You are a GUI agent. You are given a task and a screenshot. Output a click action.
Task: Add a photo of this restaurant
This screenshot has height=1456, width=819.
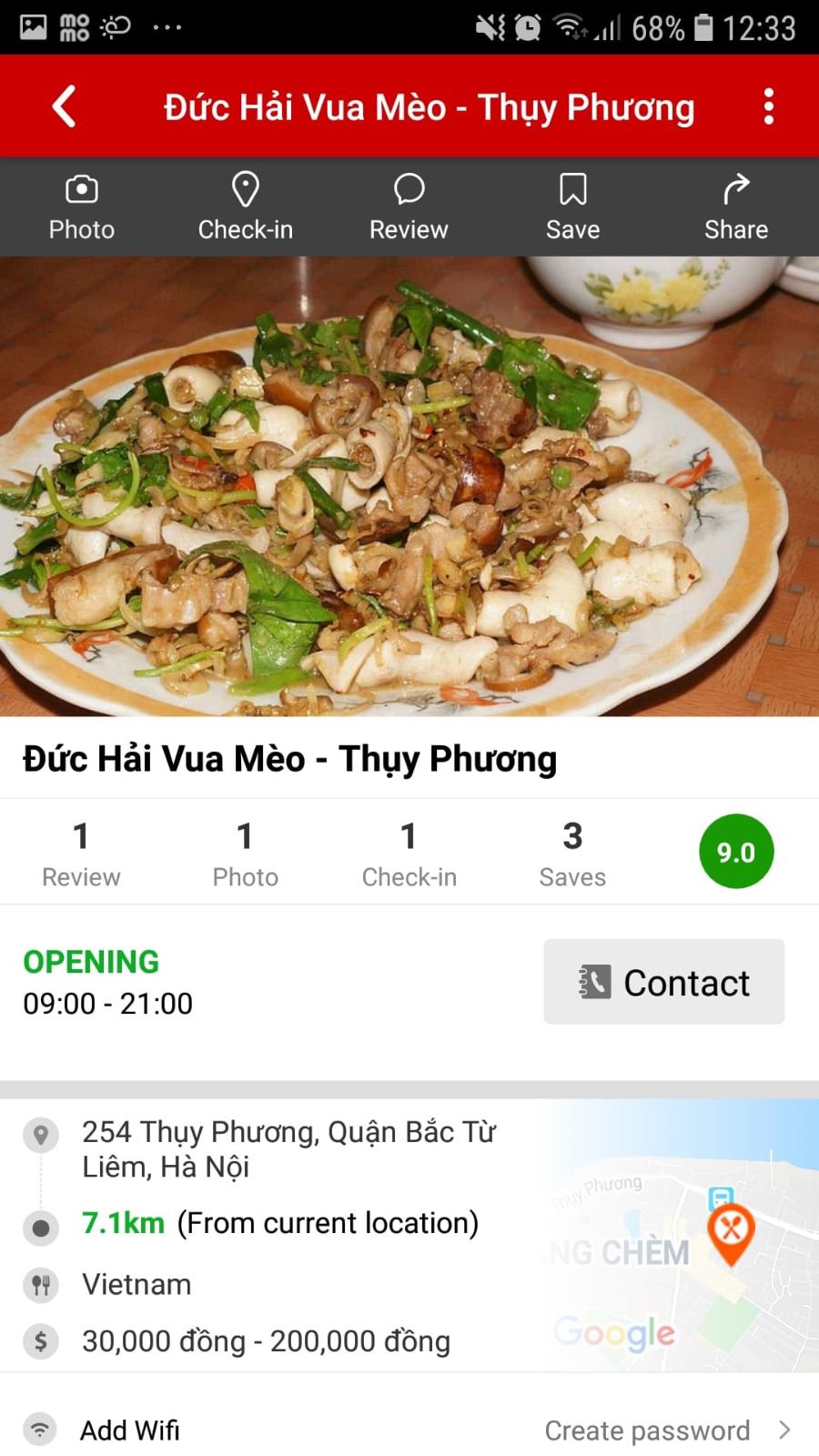(x=82, y=207)
